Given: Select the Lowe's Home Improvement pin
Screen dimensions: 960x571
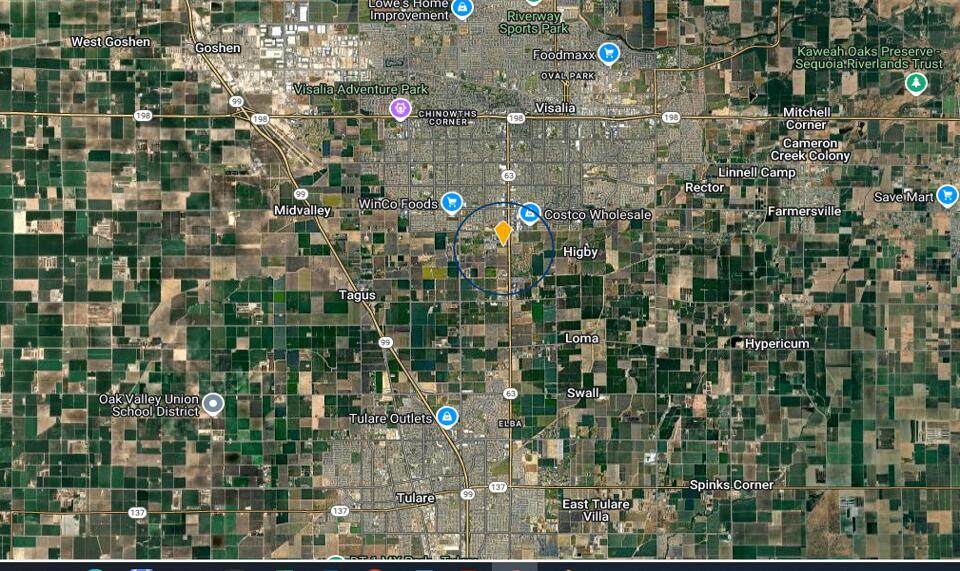Looking at the screenshot, I should click(x=461, y=9).
